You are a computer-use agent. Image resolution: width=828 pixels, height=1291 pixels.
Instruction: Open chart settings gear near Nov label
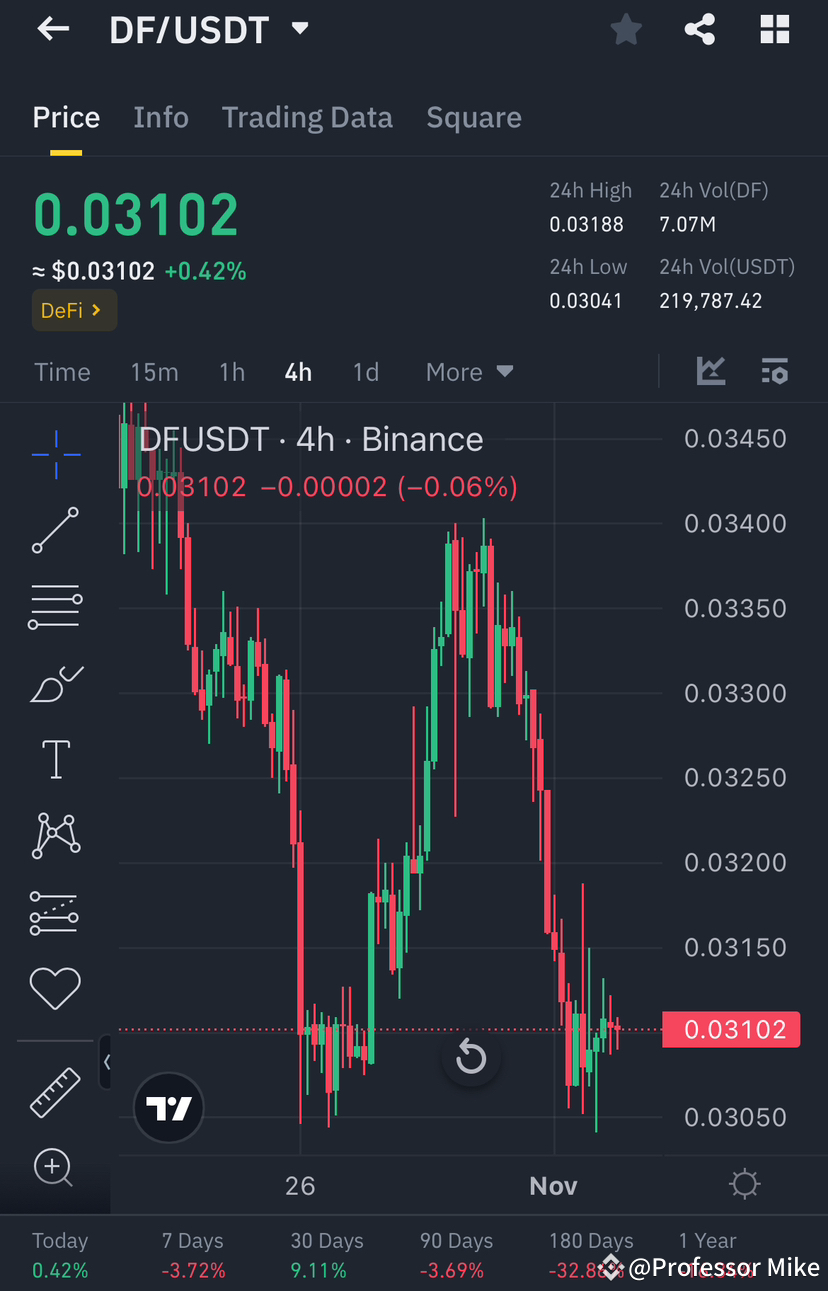tap(744, 1184)
